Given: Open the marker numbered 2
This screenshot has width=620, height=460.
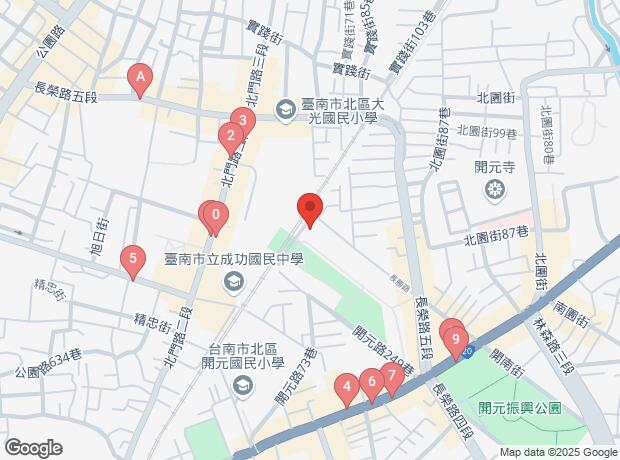Looking at the screenshot, I should click(230, 137).
